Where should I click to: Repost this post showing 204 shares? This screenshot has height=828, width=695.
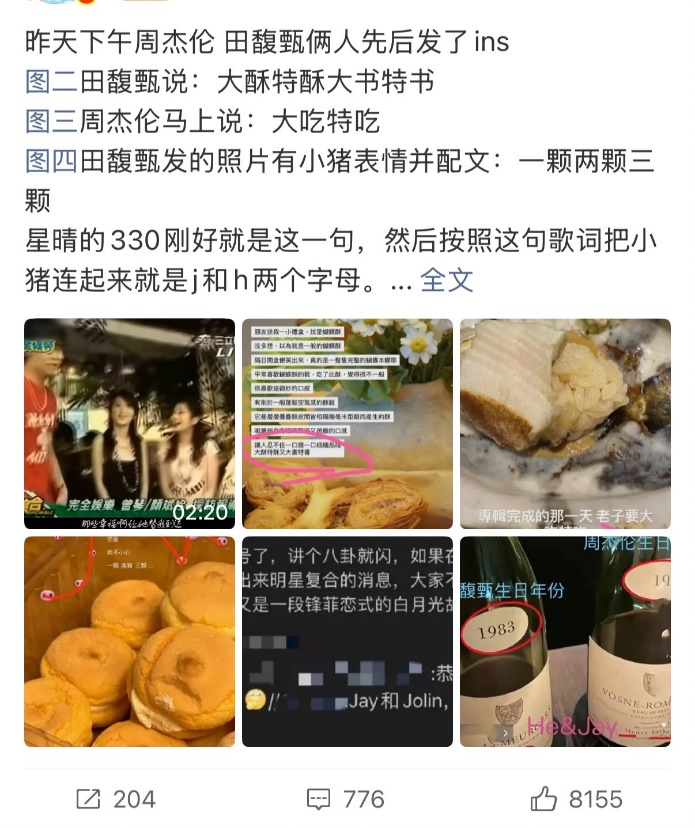(x=116, y=798)
